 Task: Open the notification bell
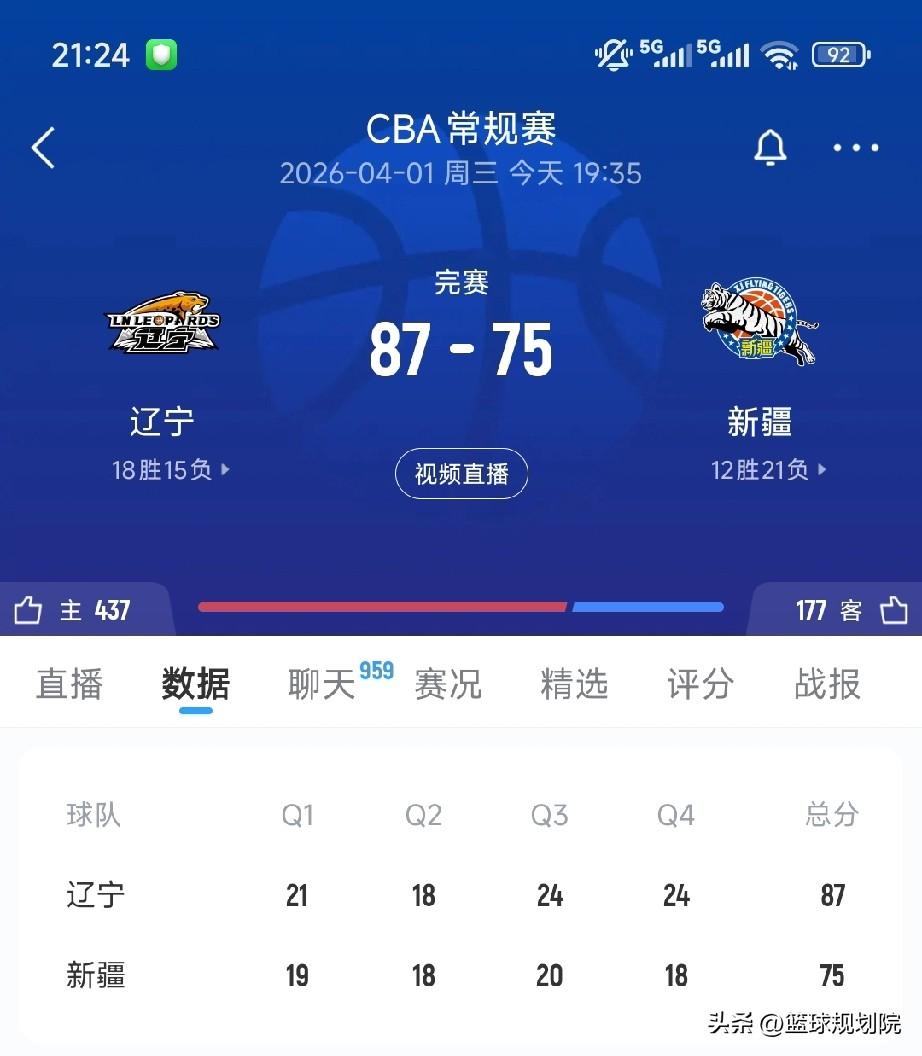coord(770,146)
